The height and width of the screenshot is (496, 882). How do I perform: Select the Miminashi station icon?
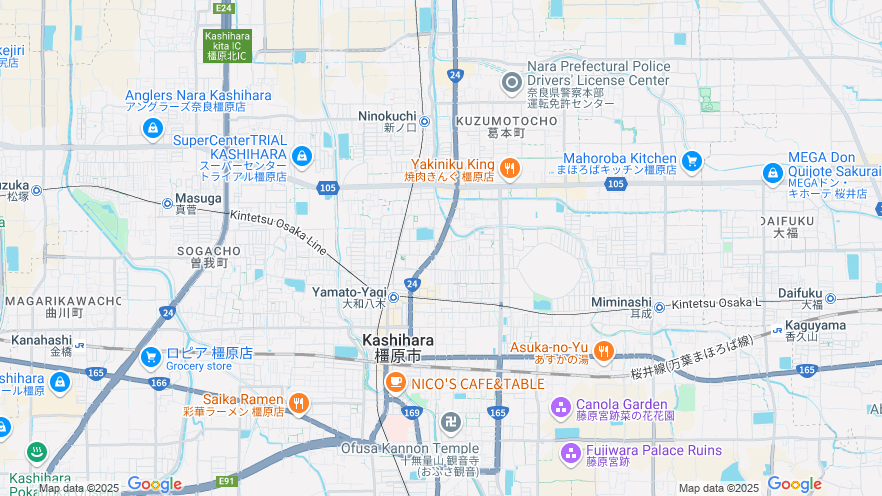[x=660, y=307]
